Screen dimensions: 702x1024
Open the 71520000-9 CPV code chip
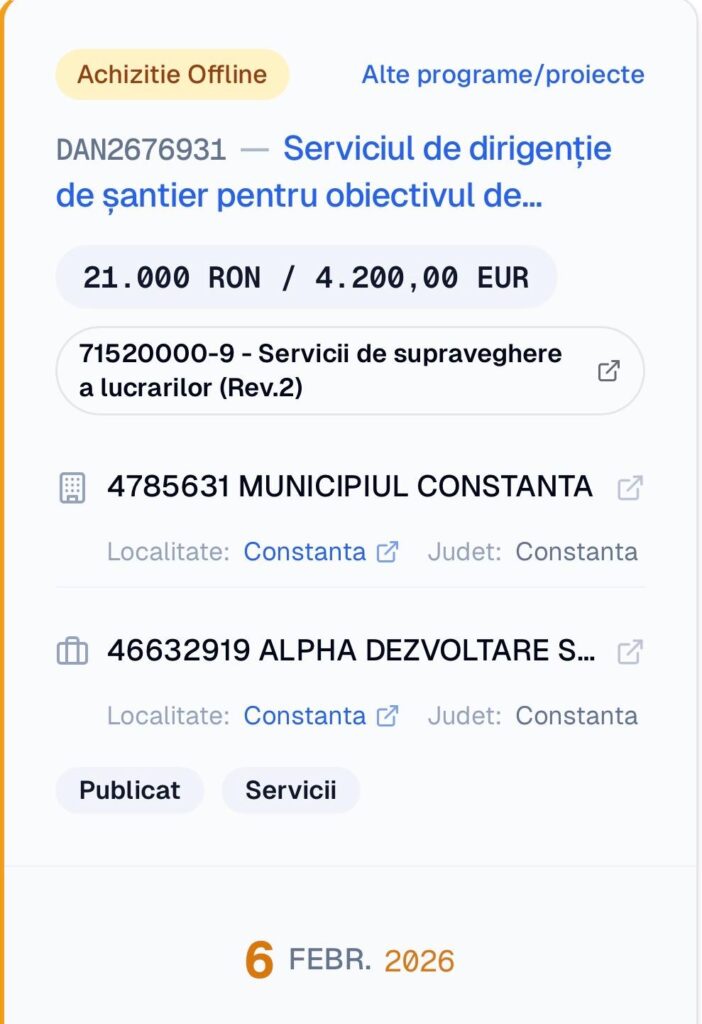[x=349, y=370]
